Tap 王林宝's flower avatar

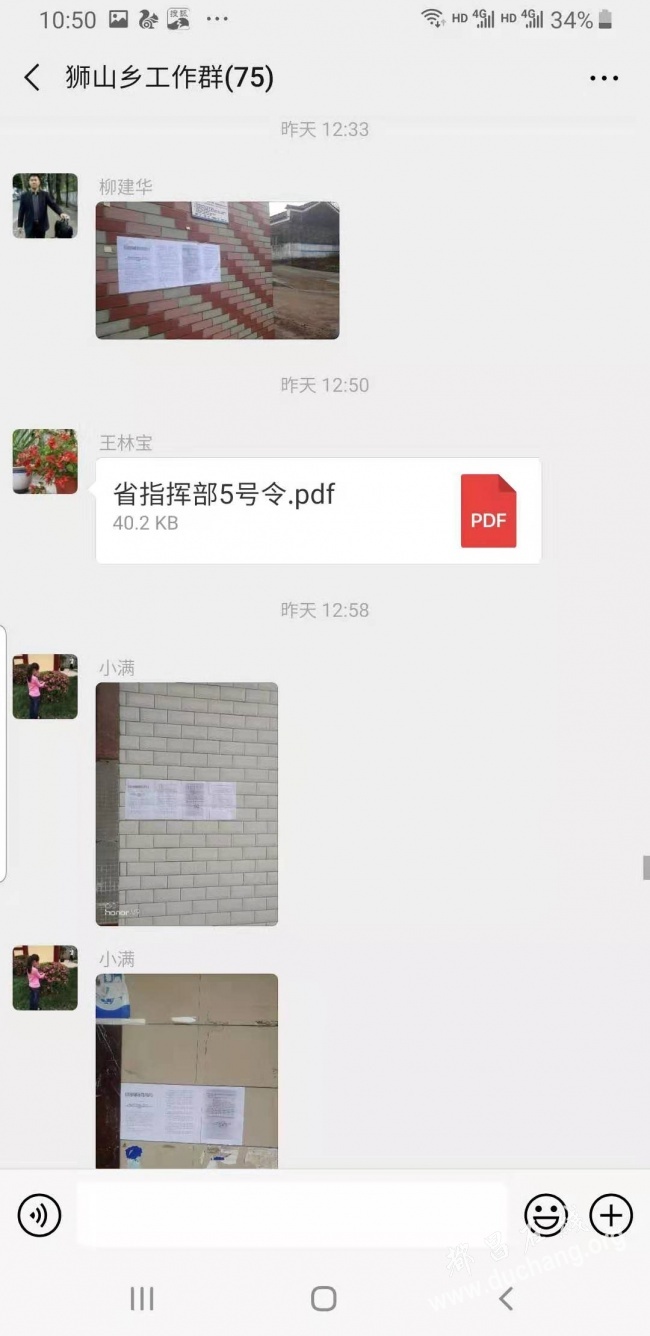(x=45, y=462)
